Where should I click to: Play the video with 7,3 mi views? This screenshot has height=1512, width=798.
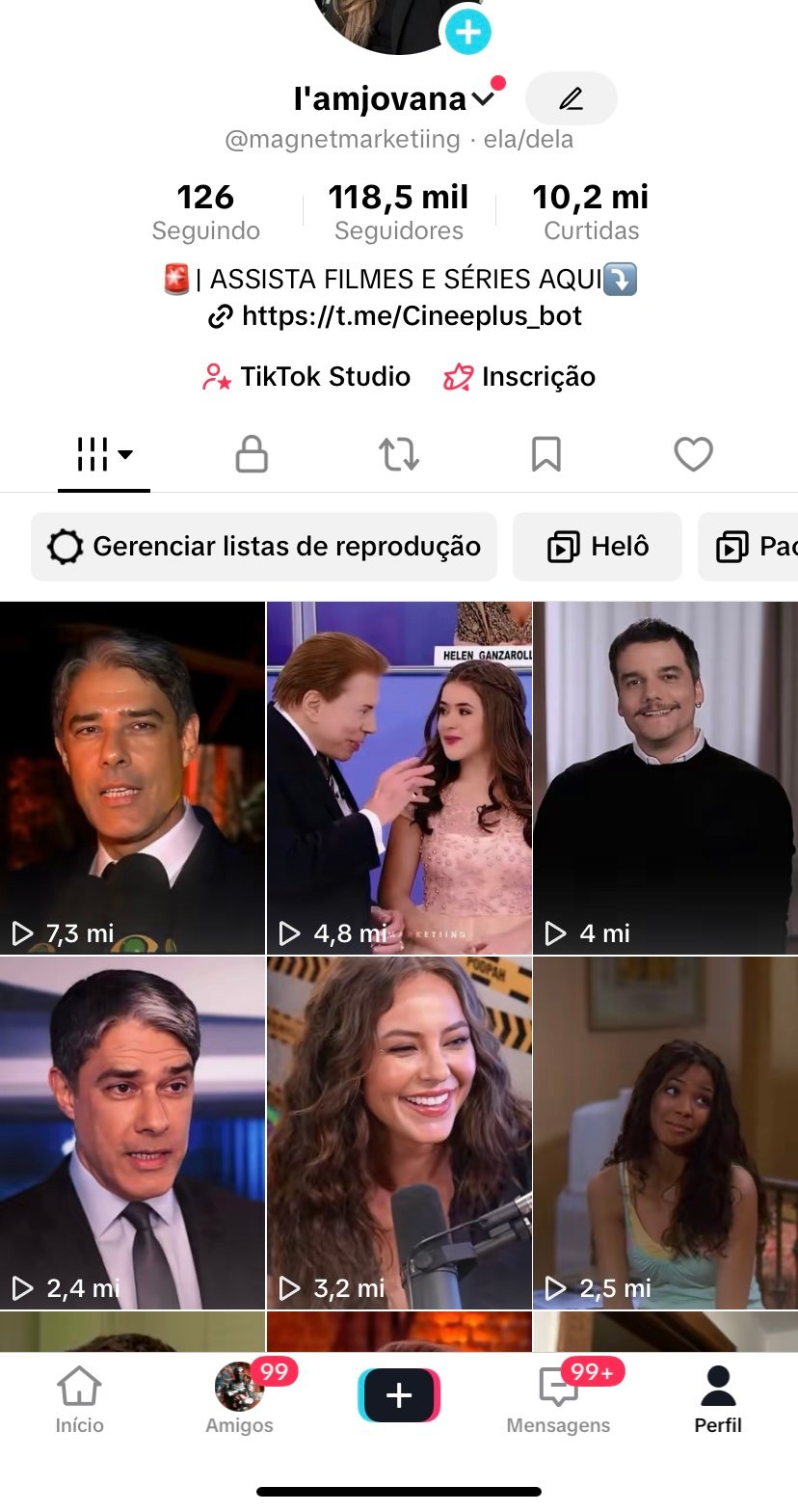[x=132, y=777]
